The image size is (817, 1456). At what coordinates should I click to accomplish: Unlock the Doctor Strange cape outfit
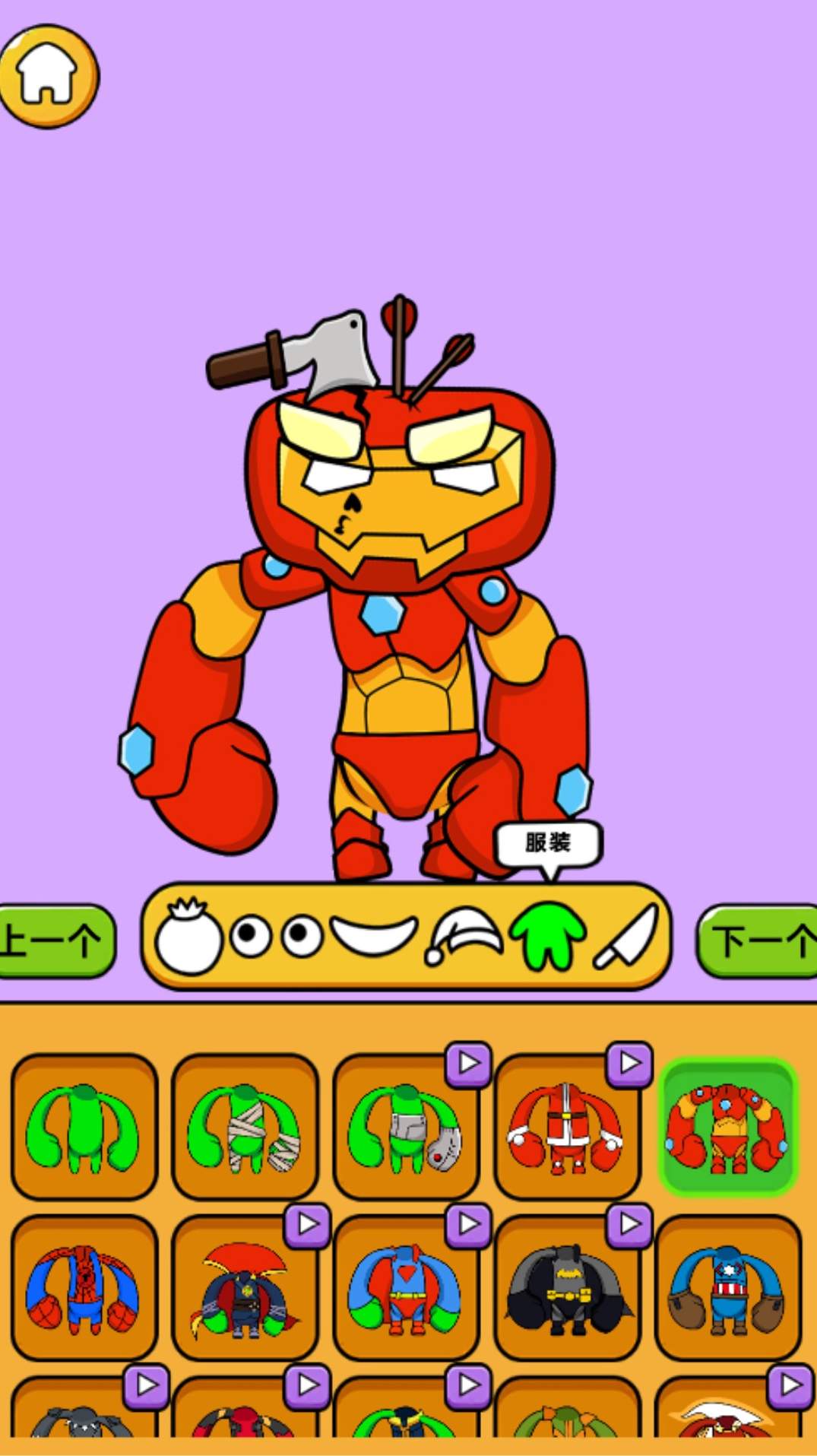[245, 1288]
